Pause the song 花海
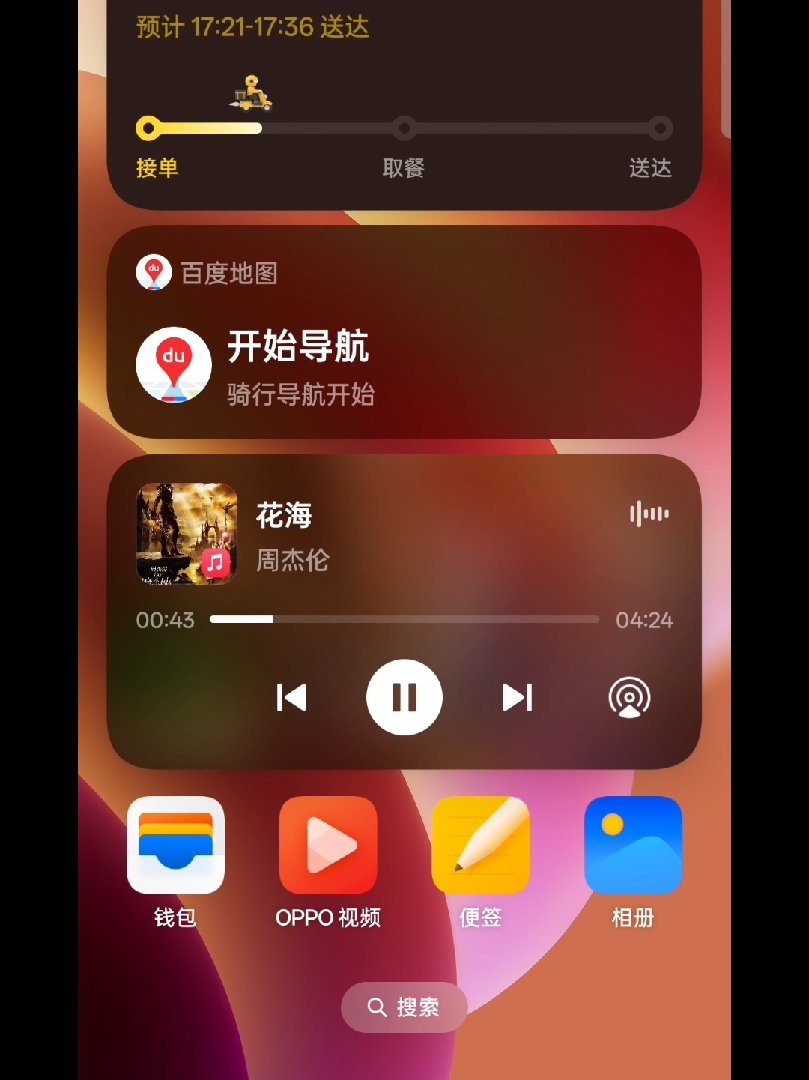Viewport: 809px width, 1080px height. tap(404, 697)
